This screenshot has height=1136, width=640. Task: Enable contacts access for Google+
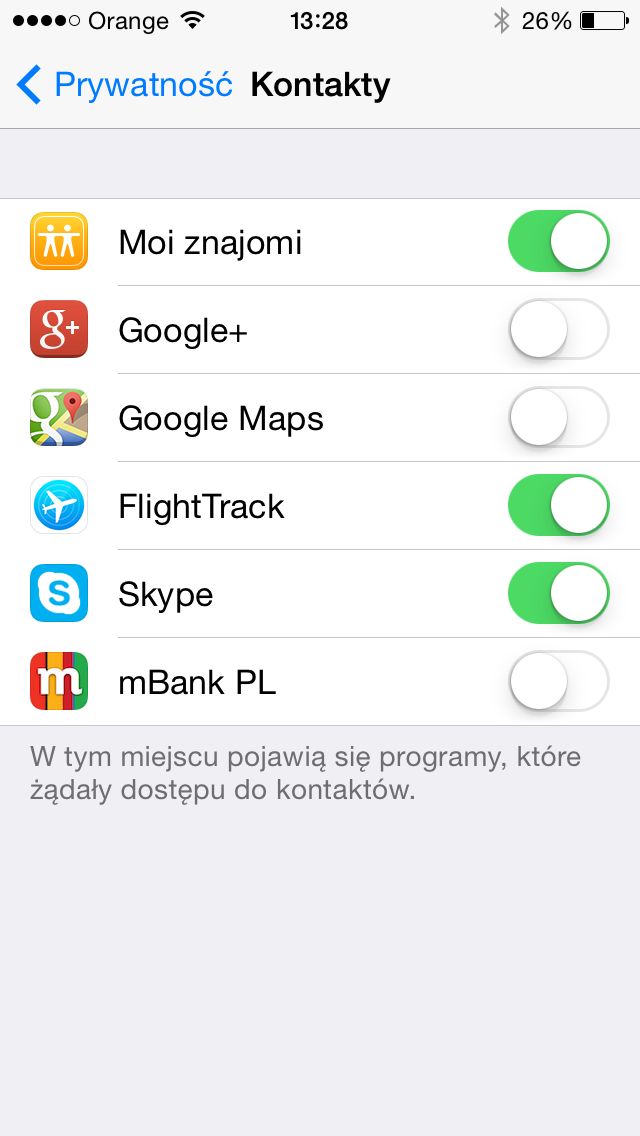(558, 330)
